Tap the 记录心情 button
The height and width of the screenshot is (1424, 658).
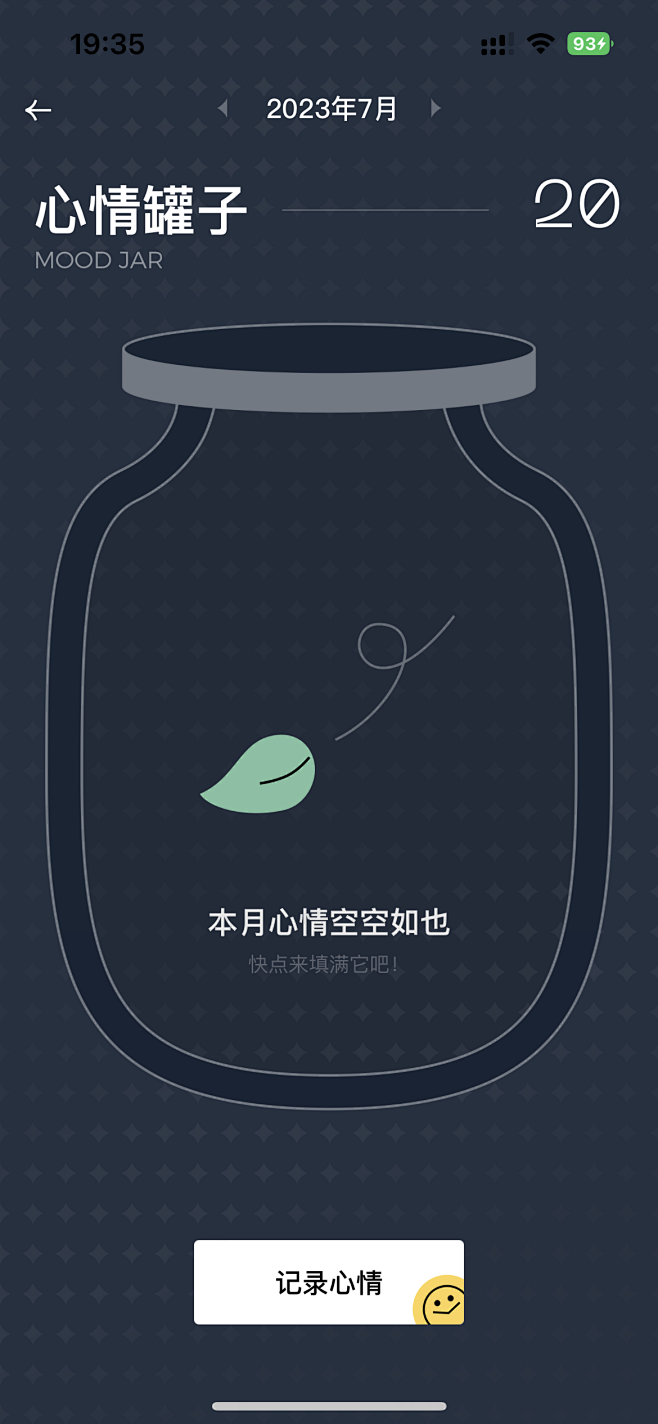tap(329, 1282)
